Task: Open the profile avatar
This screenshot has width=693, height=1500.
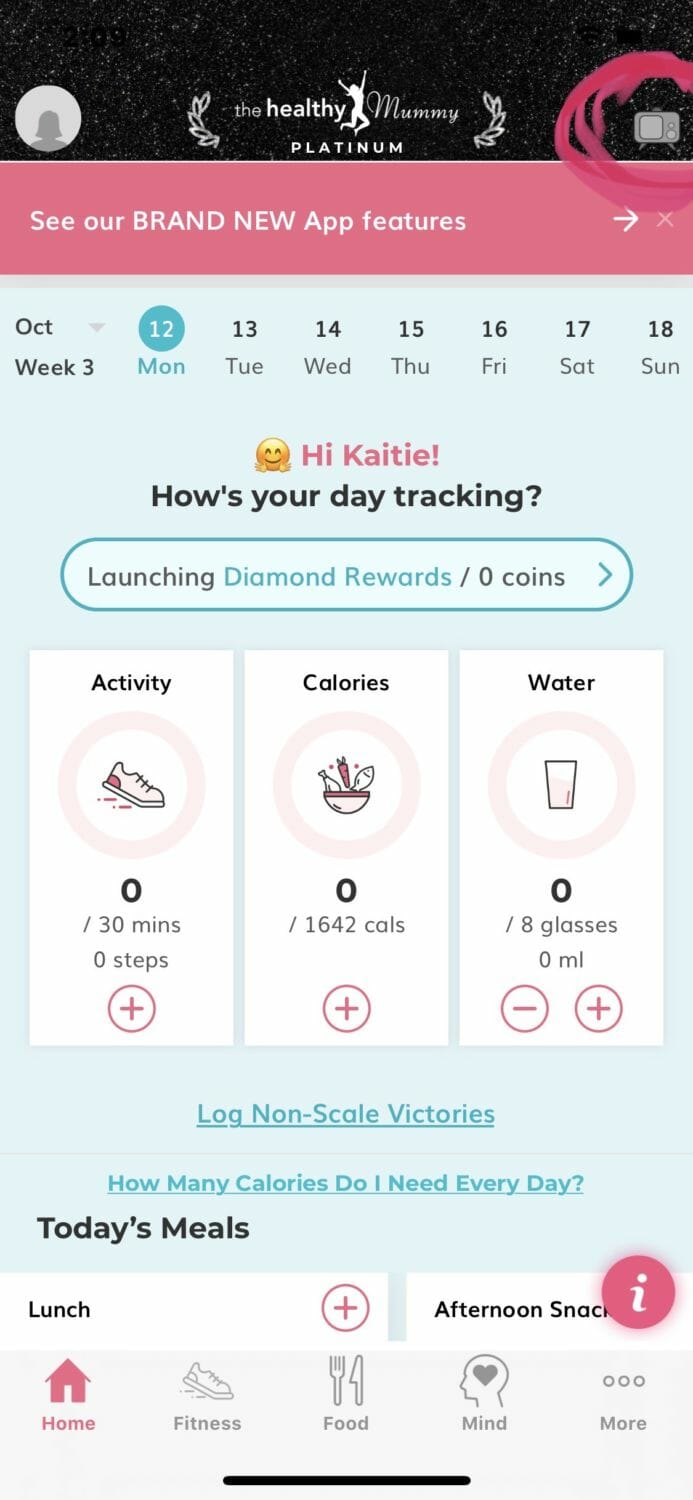Action: 48,119
